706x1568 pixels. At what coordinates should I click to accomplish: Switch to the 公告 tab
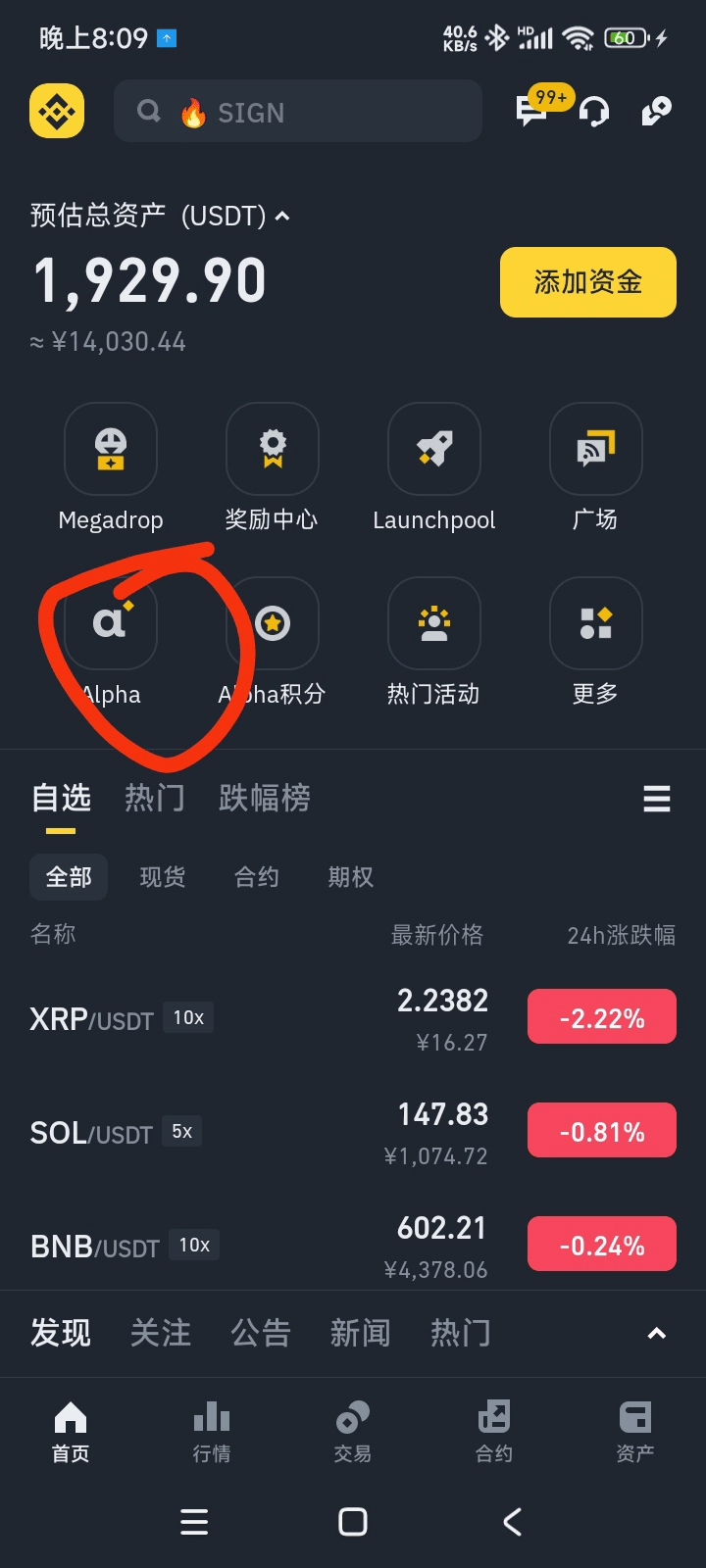[261, 1333]
